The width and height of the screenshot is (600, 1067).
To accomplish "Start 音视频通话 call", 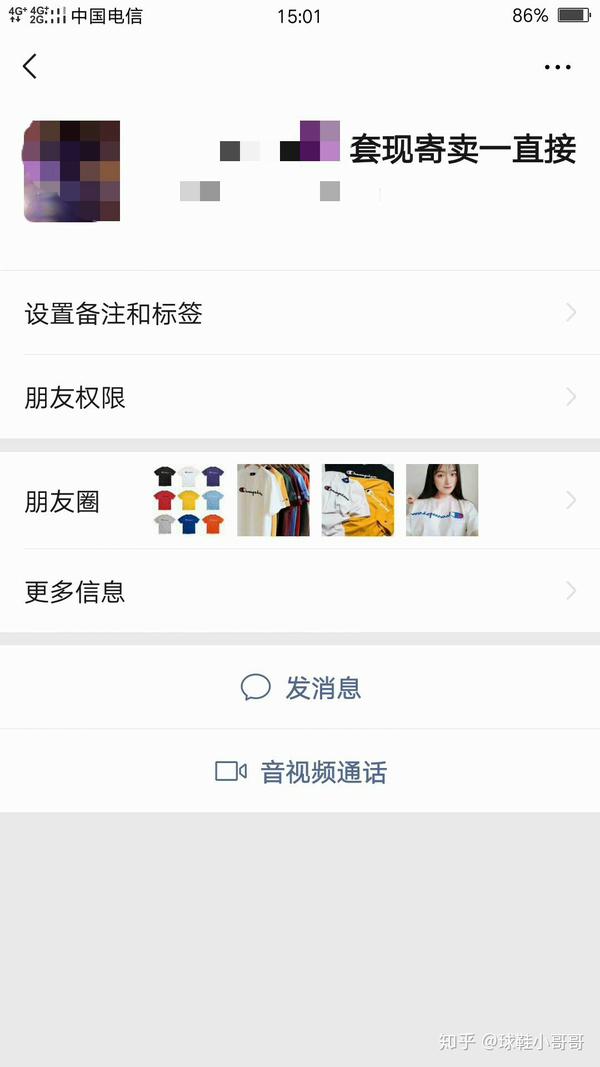I will click(300, 772).
